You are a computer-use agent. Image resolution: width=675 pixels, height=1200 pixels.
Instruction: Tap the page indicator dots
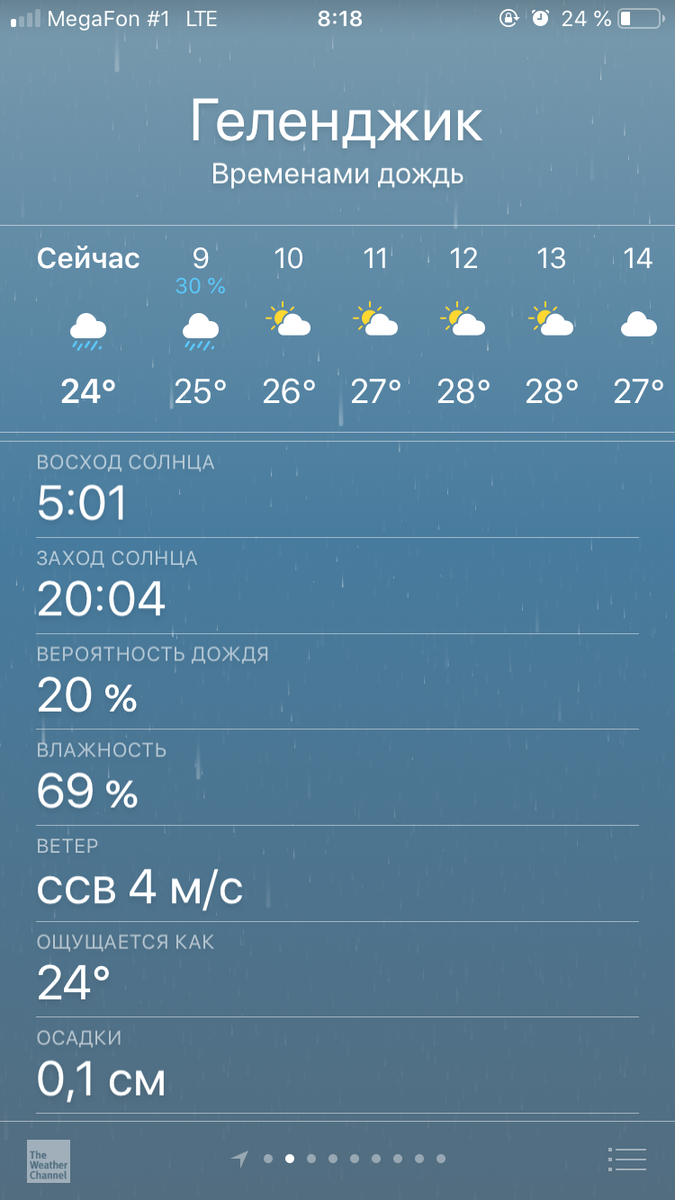pos(343,1159)
